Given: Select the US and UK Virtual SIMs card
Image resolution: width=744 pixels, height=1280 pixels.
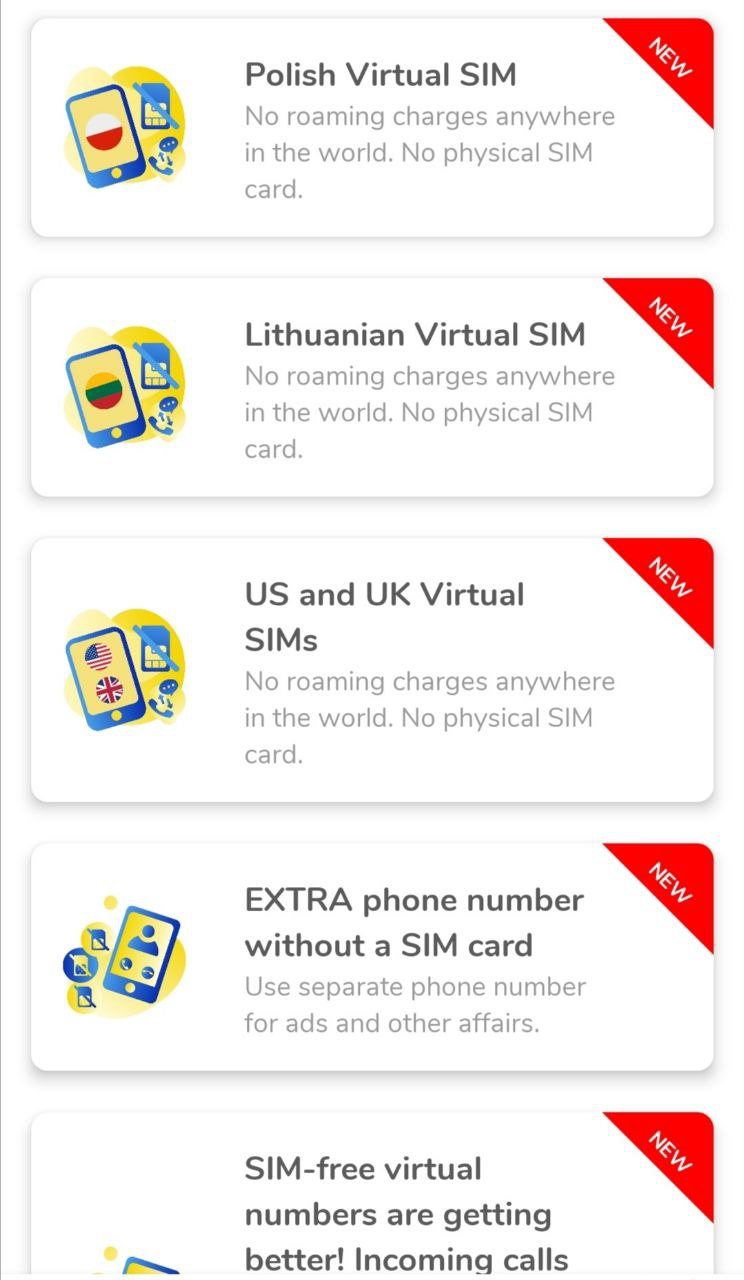Looking at the screenshot, I should 372,670.
